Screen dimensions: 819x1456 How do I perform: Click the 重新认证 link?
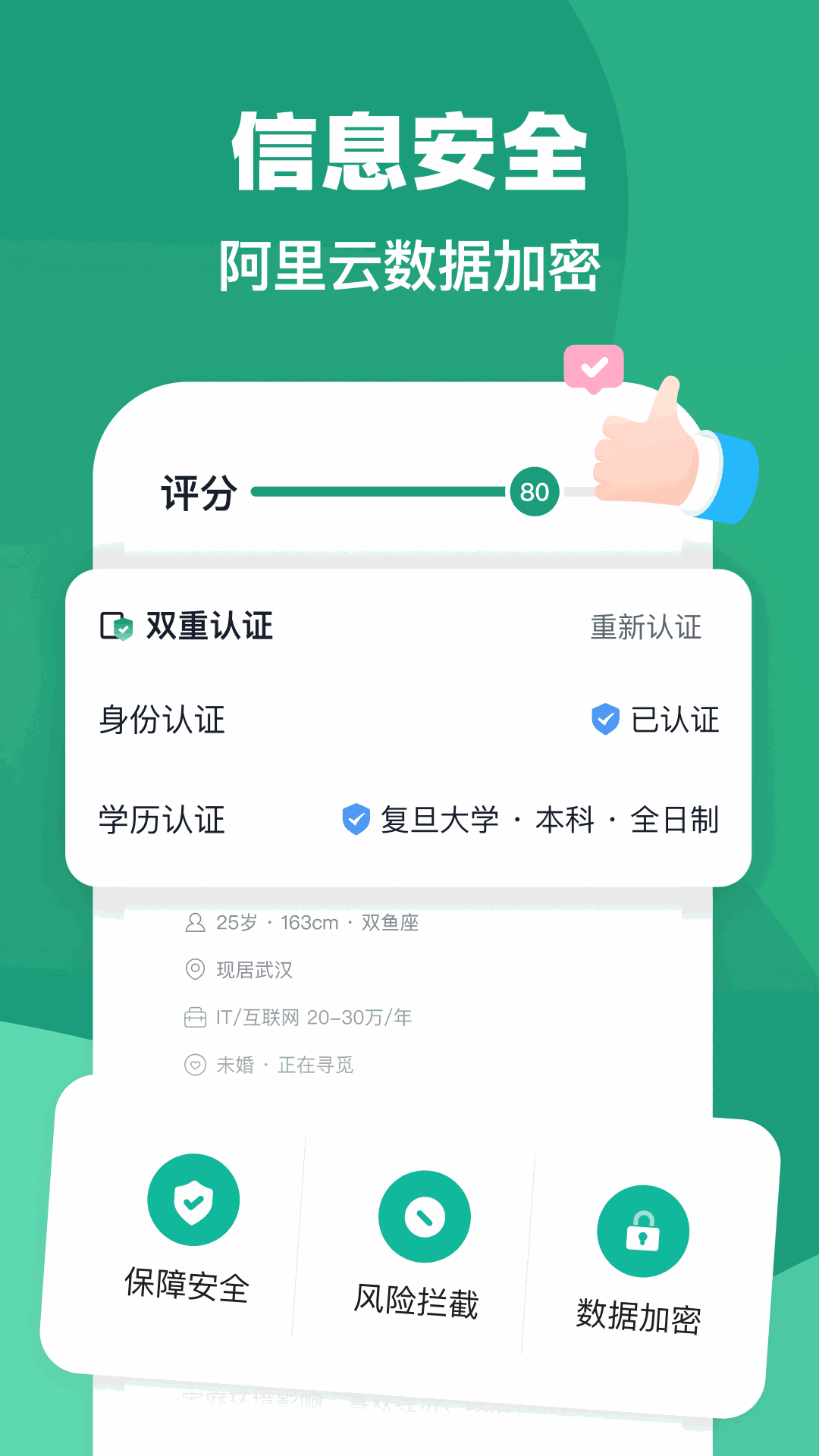(645, 628)
